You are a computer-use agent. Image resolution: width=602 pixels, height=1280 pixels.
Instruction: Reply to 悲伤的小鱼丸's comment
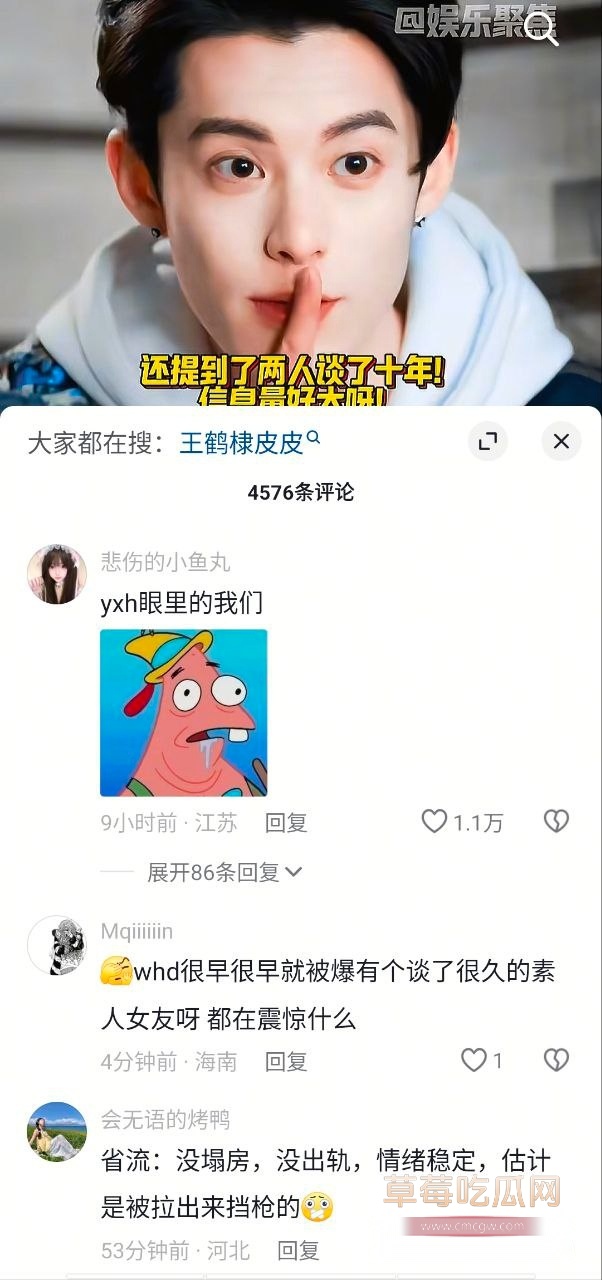coord(286,823)
